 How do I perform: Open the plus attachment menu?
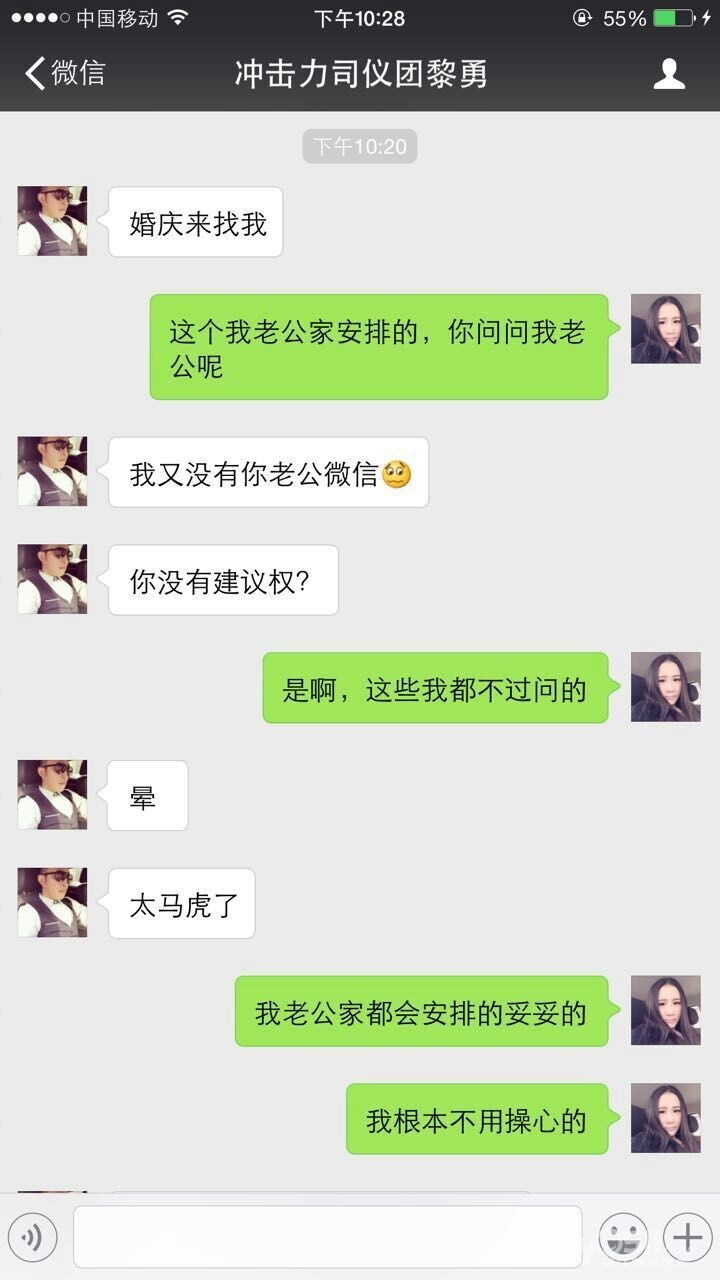coord(687,1238)
